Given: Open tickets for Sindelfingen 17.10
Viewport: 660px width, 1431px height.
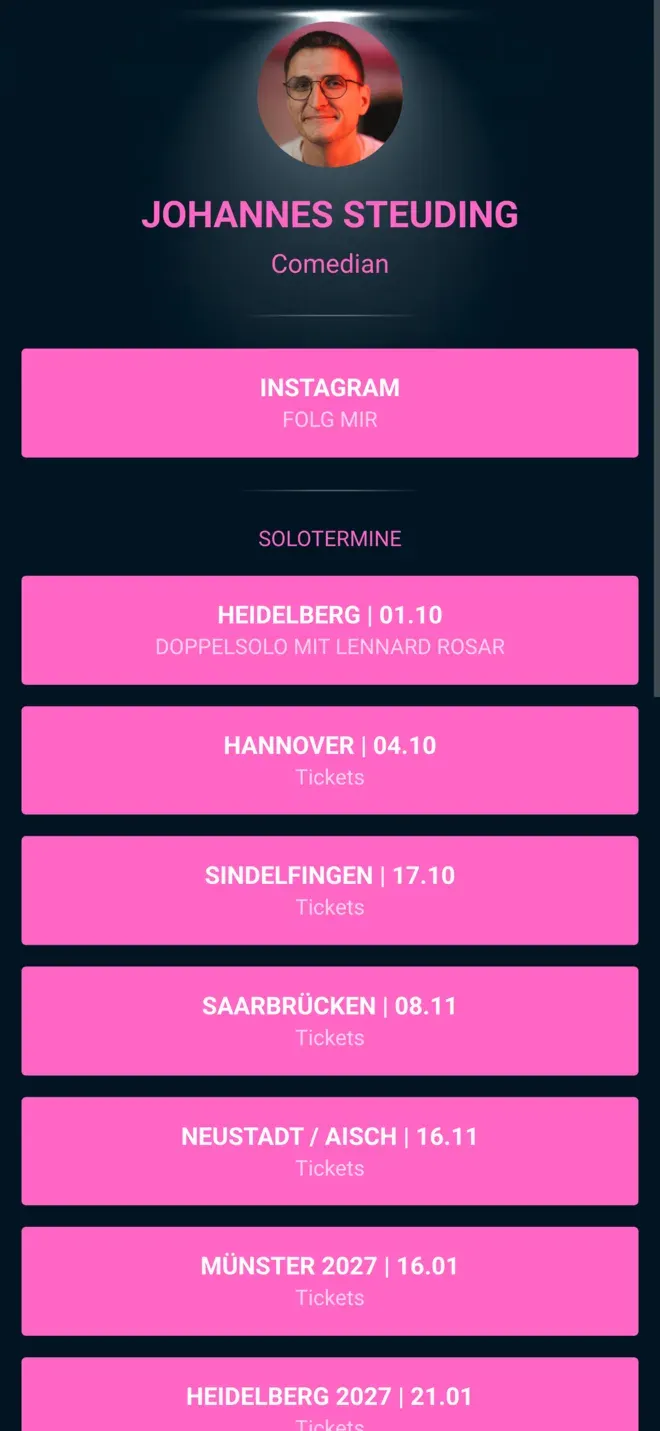Looking at the screenshot, I should [330, 890].
